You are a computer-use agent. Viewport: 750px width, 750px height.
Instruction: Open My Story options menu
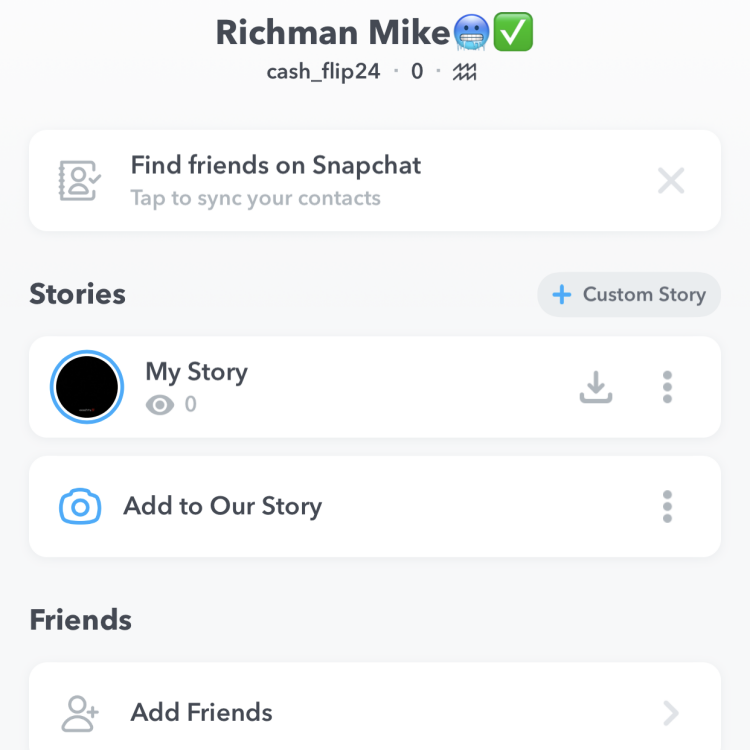tap(668, 387)
